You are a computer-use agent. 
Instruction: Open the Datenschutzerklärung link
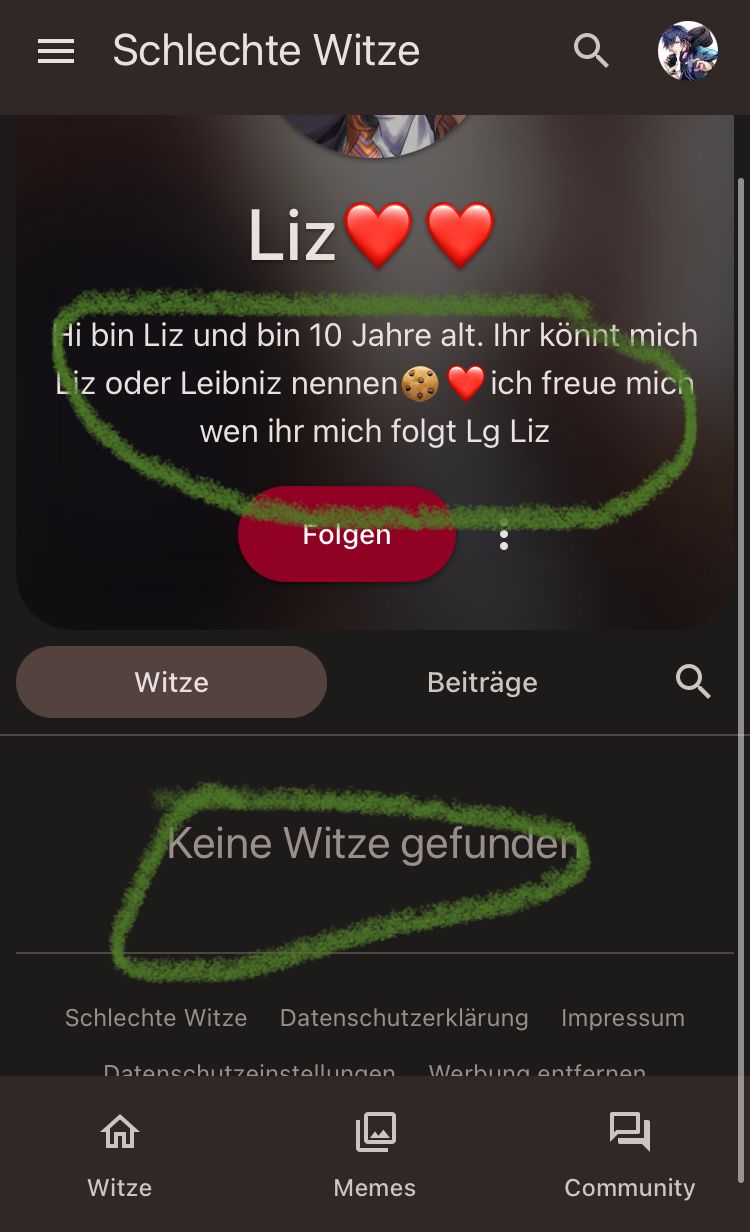click(404, 1018)
